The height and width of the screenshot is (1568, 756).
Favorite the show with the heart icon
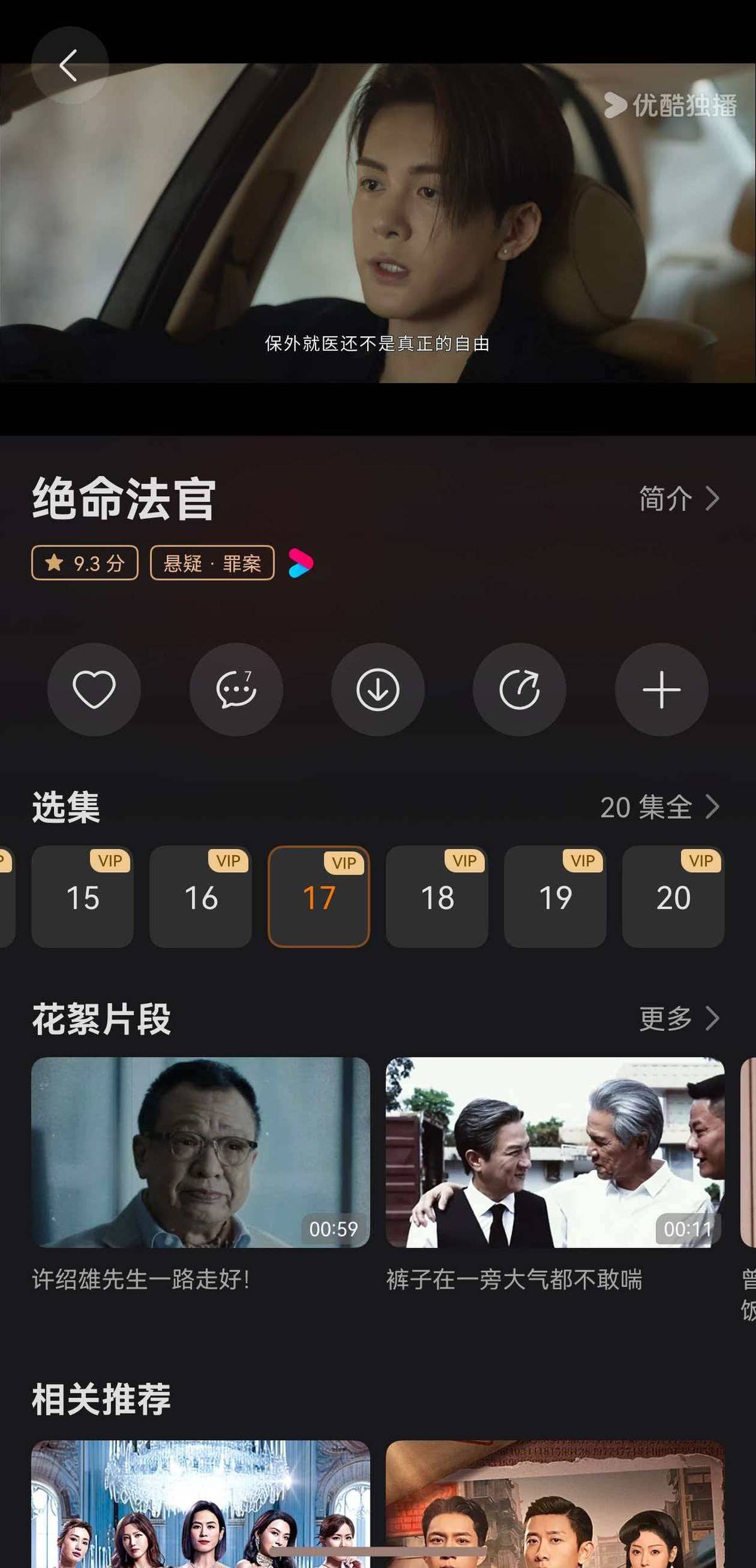click(95, 690)
